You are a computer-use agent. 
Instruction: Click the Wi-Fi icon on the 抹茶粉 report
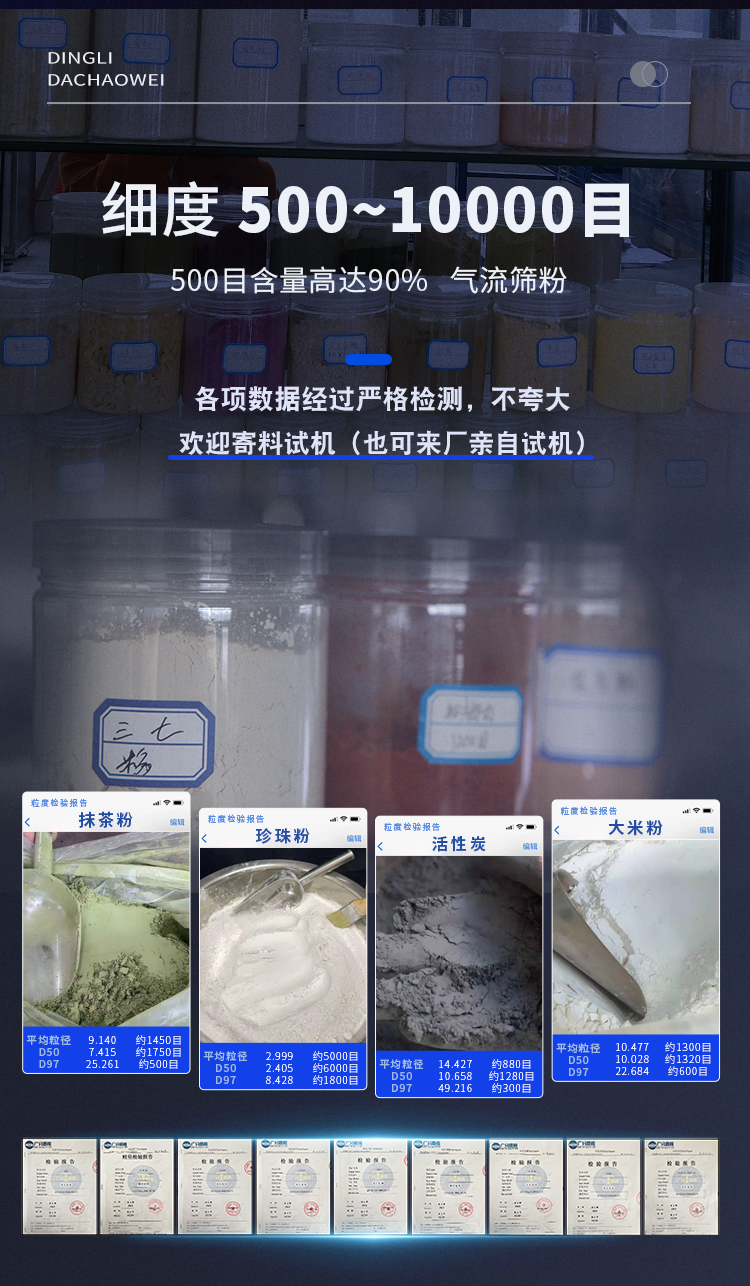pyautogui.click(x=167, y=802)
